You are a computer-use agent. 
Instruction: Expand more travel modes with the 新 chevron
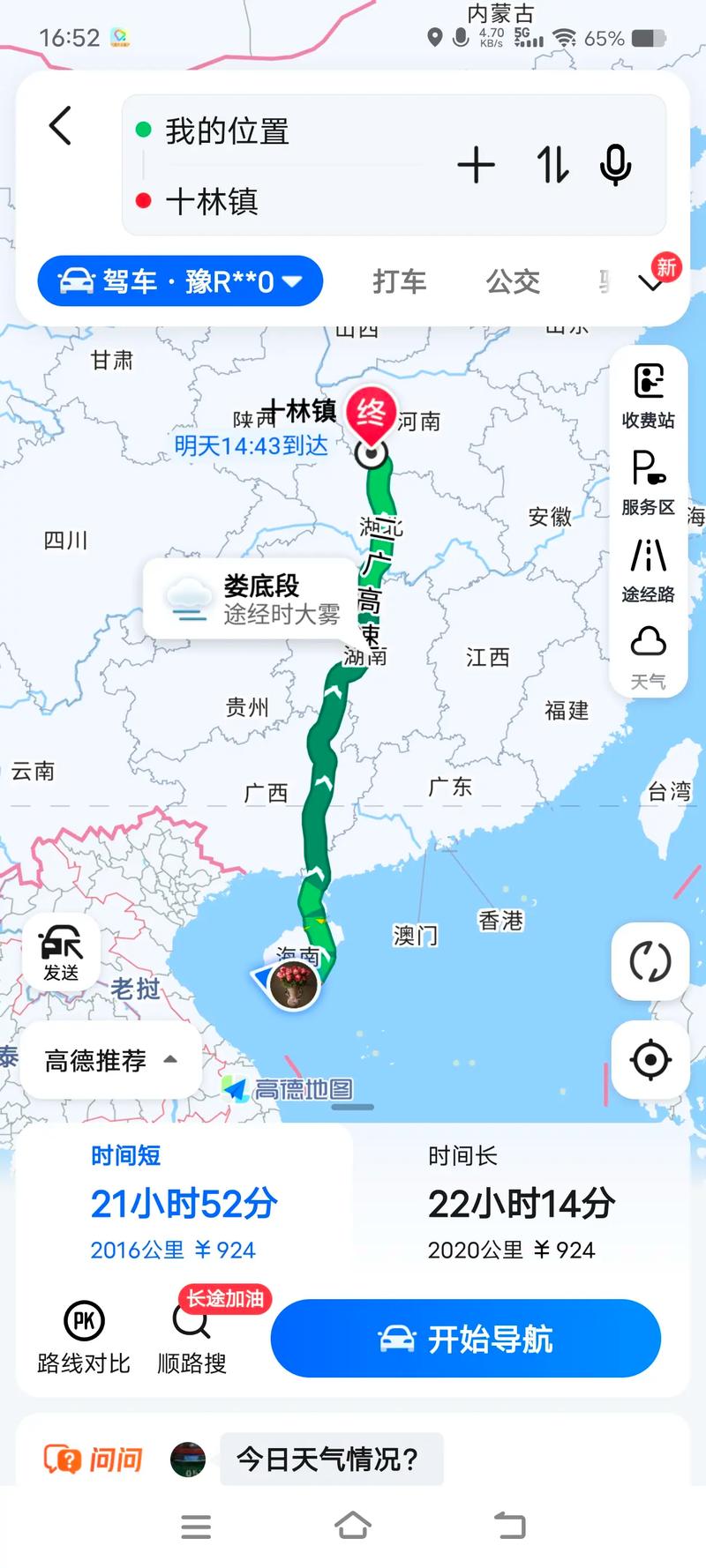(x=650, y=282)
